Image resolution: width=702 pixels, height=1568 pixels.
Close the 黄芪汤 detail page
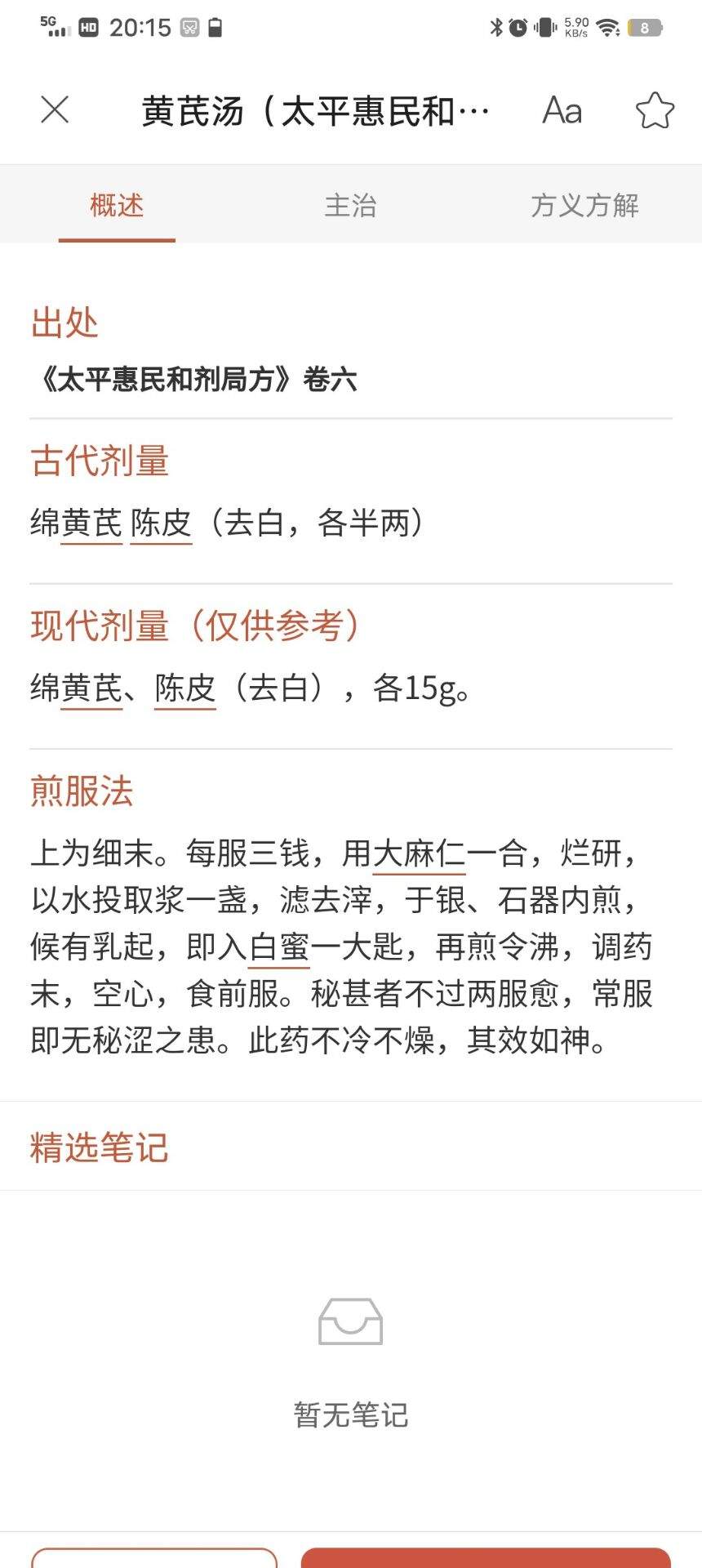tap(55, 109)
